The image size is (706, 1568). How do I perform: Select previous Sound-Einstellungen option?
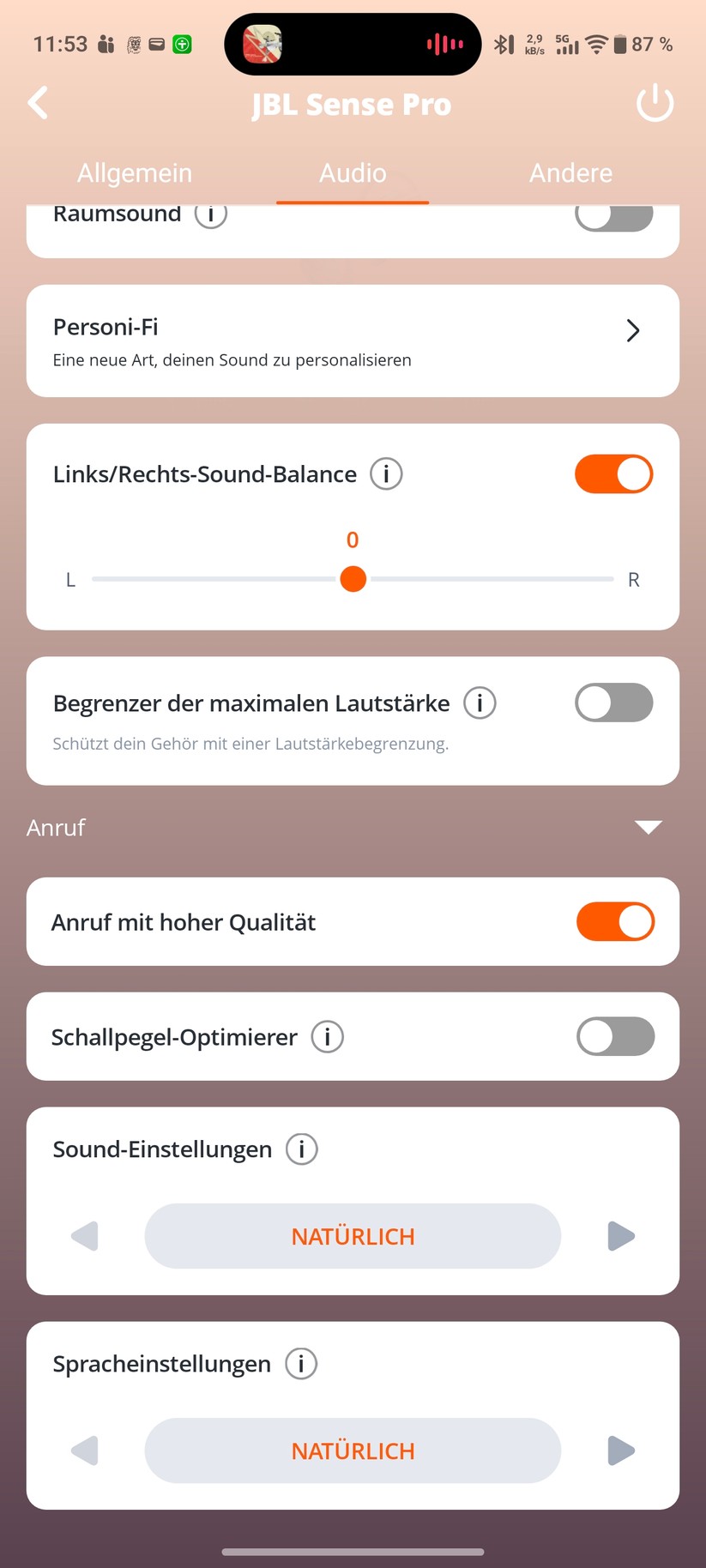click(x=85, y=1236)
